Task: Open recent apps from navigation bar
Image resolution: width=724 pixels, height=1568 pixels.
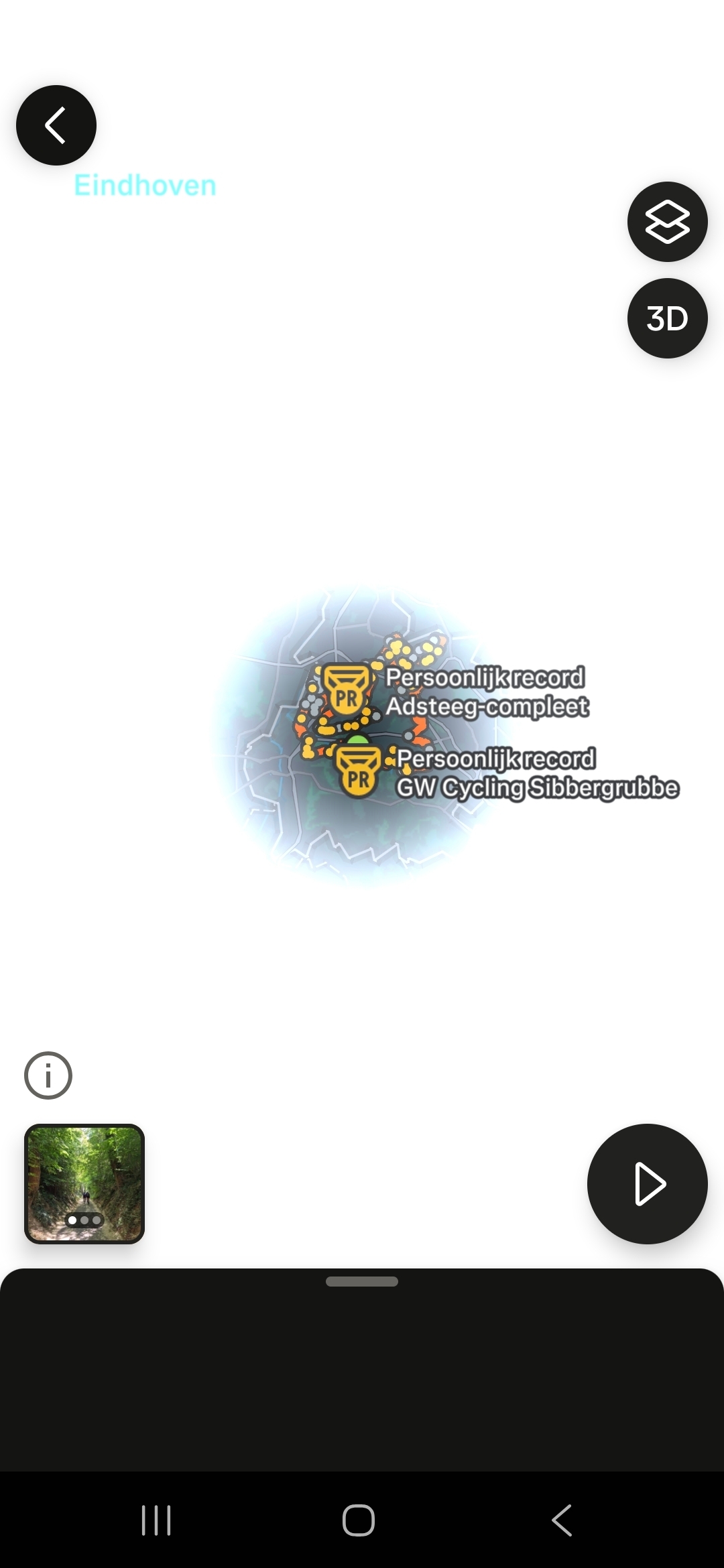Action: click(x=156, y=1520)
